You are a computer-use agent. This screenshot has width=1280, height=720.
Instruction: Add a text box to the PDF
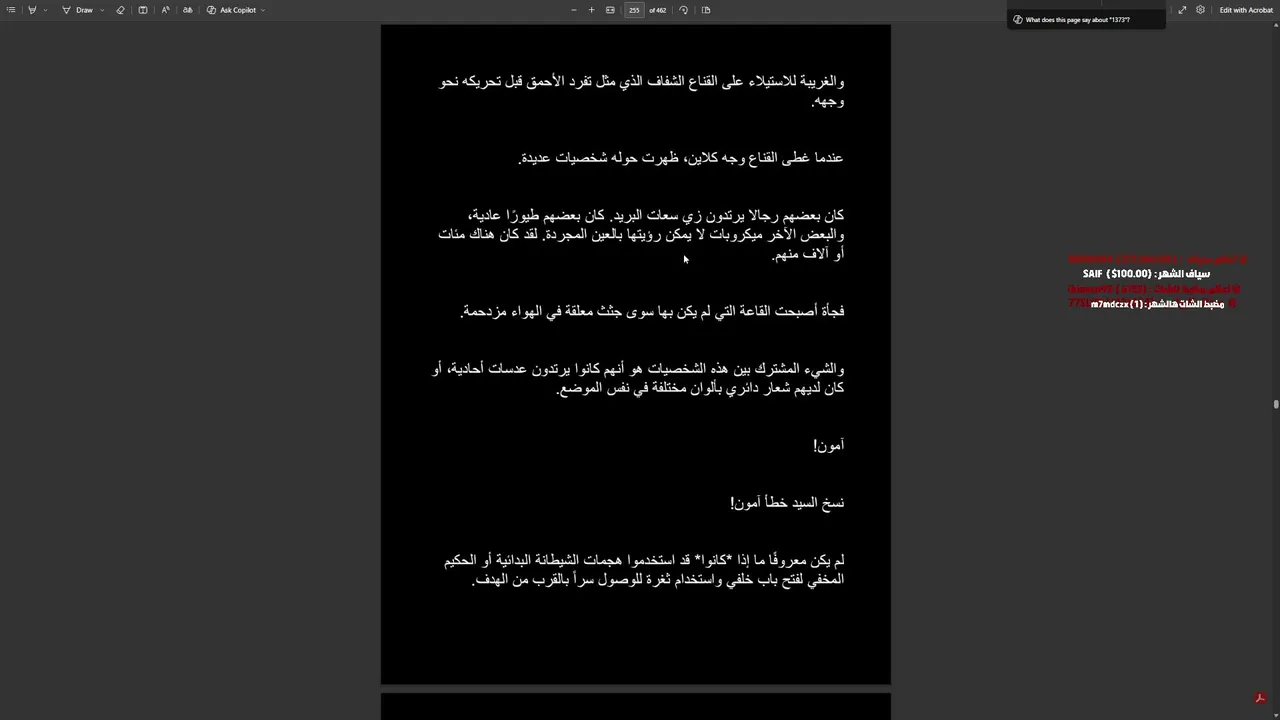click(x=143, y=10)
